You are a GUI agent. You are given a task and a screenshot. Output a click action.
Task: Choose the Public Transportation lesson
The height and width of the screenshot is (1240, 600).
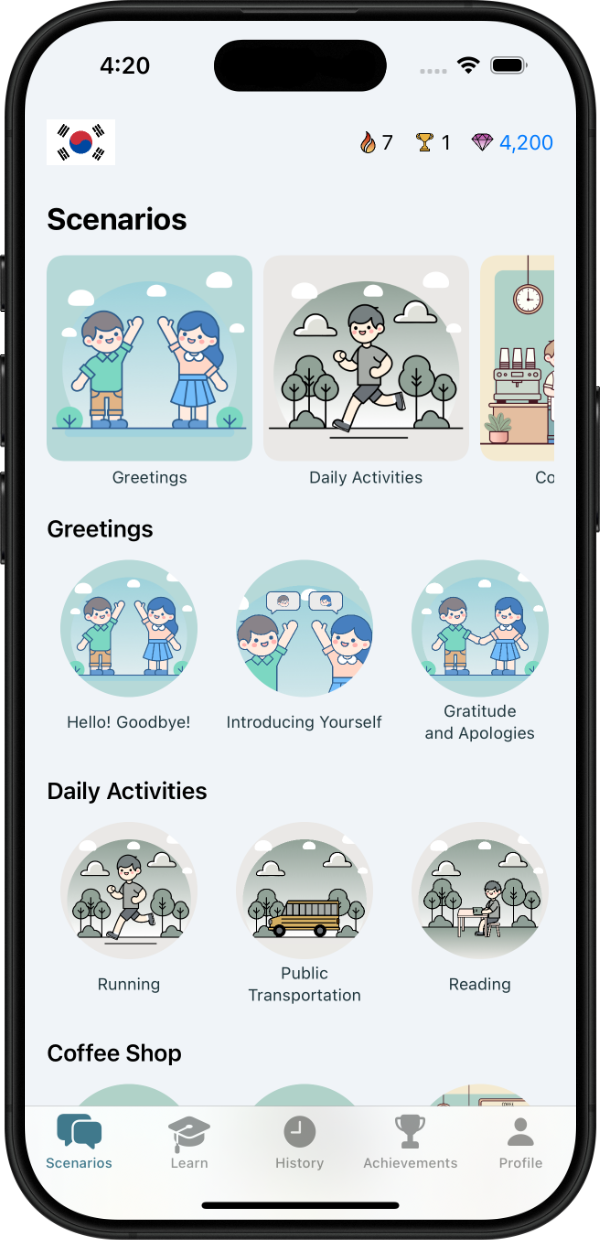click(304, 891)
